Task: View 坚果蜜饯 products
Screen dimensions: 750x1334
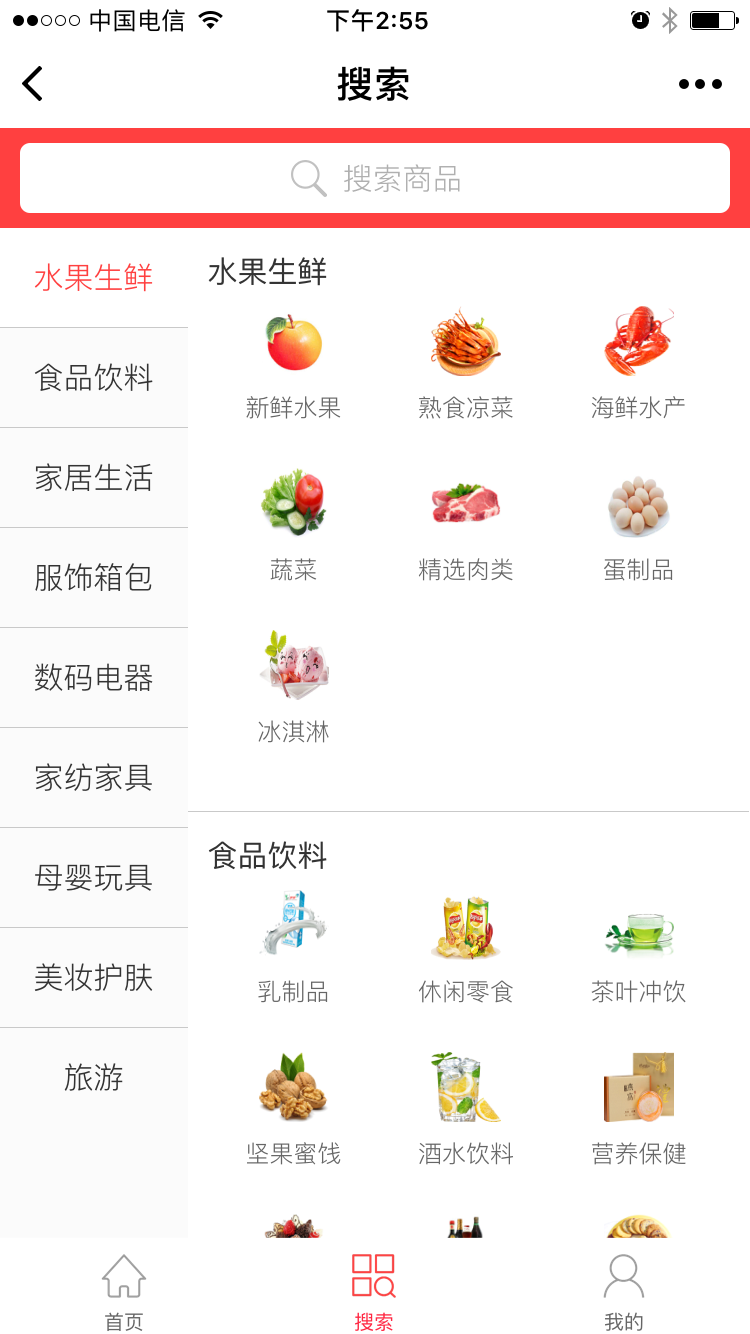Action: click(x=294, y=1110)
